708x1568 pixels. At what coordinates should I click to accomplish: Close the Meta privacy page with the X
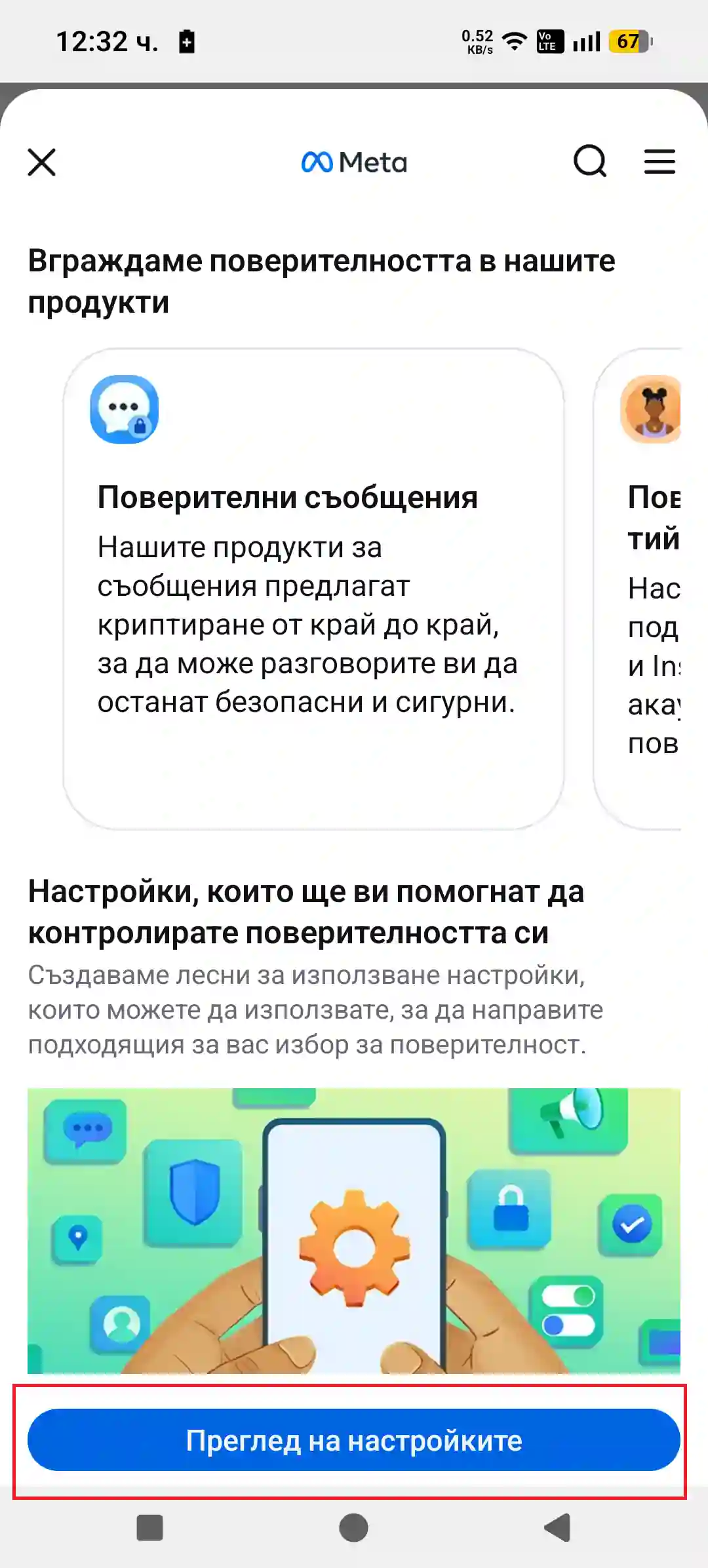point(41,162)
